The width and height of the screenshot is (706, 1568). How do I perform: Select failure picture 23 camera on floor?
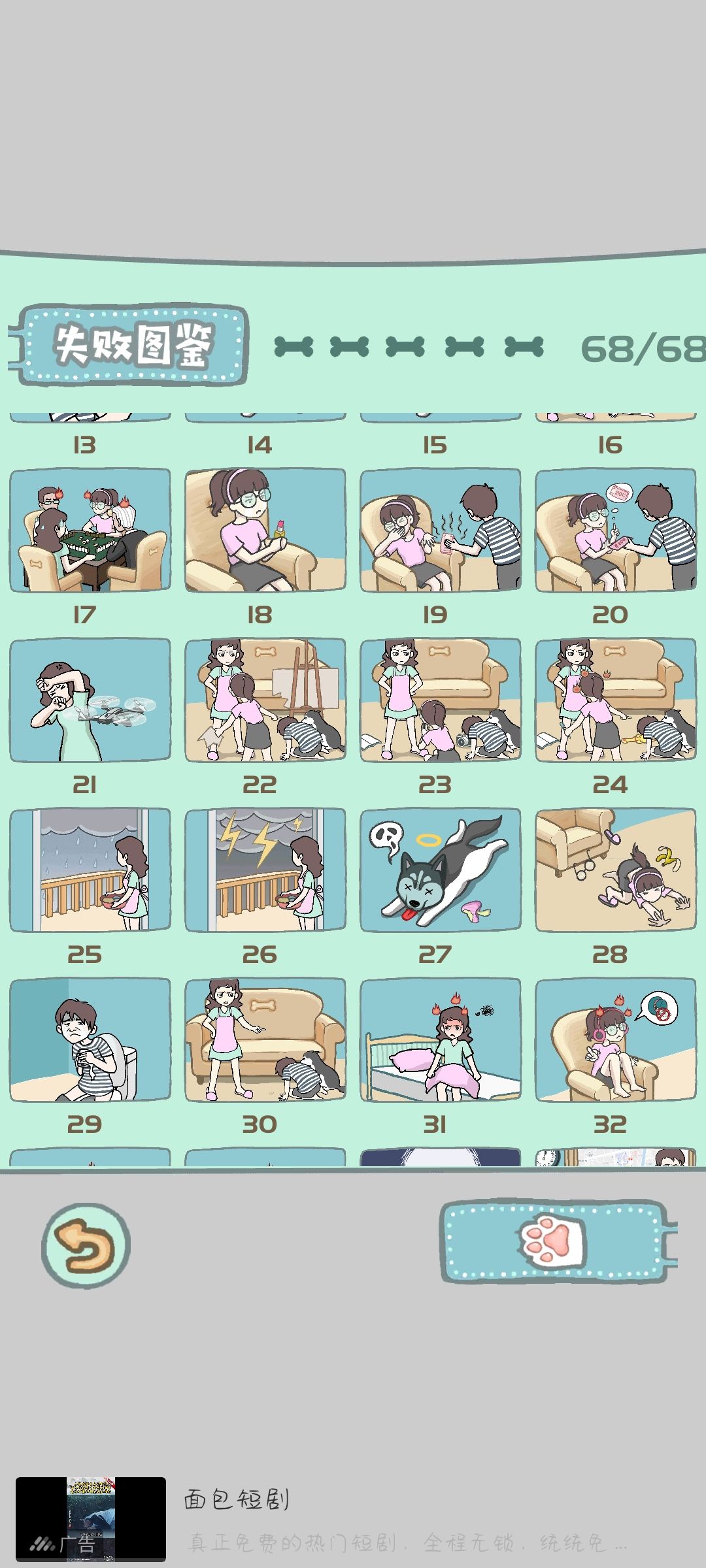[x=441, y=700]
